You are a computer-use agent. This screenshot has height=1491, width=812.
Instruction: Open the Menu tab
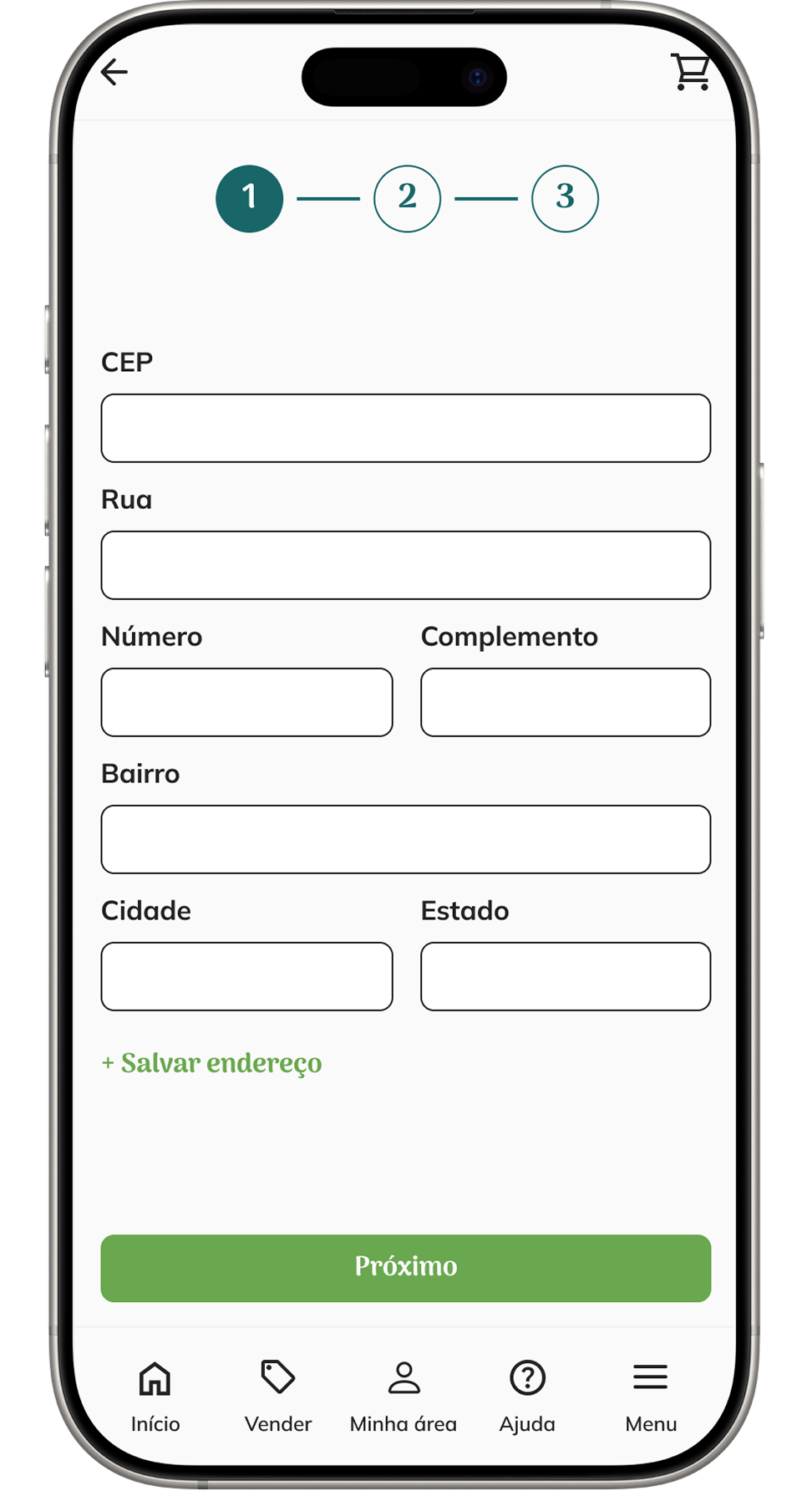click(x=651, y=1396)
